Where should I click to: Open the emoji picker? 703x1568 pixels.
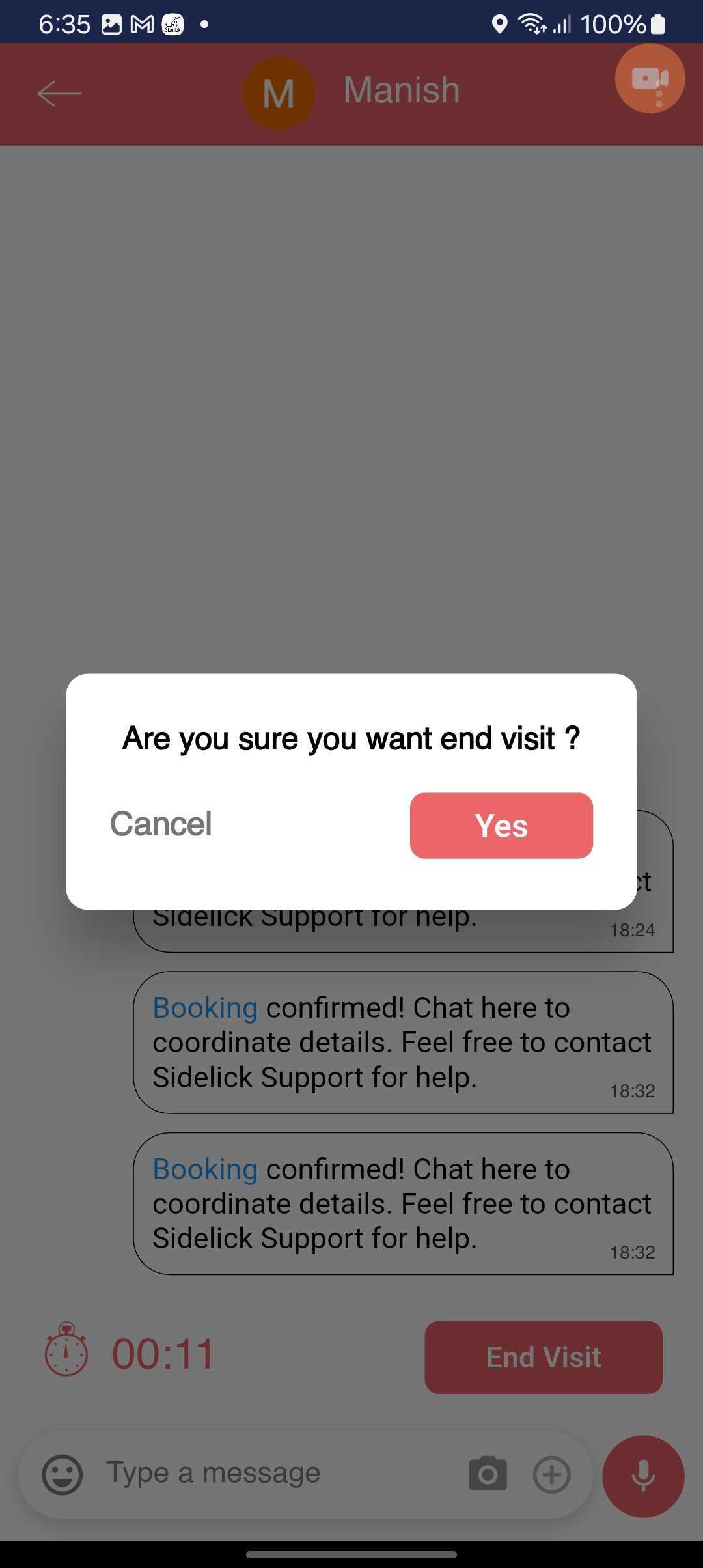click(62, 1474)
